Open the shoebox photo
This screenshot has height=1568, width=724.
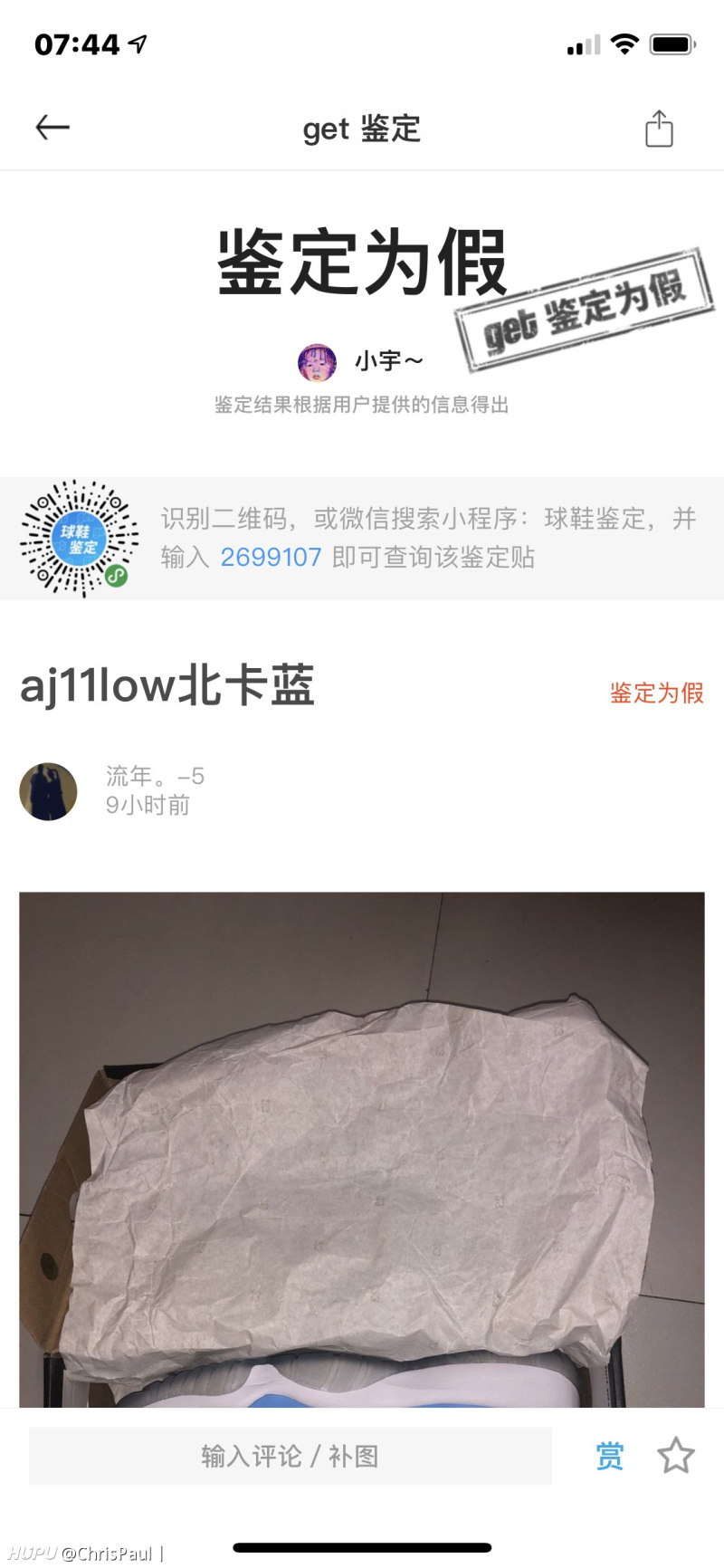click(362, 1150)
